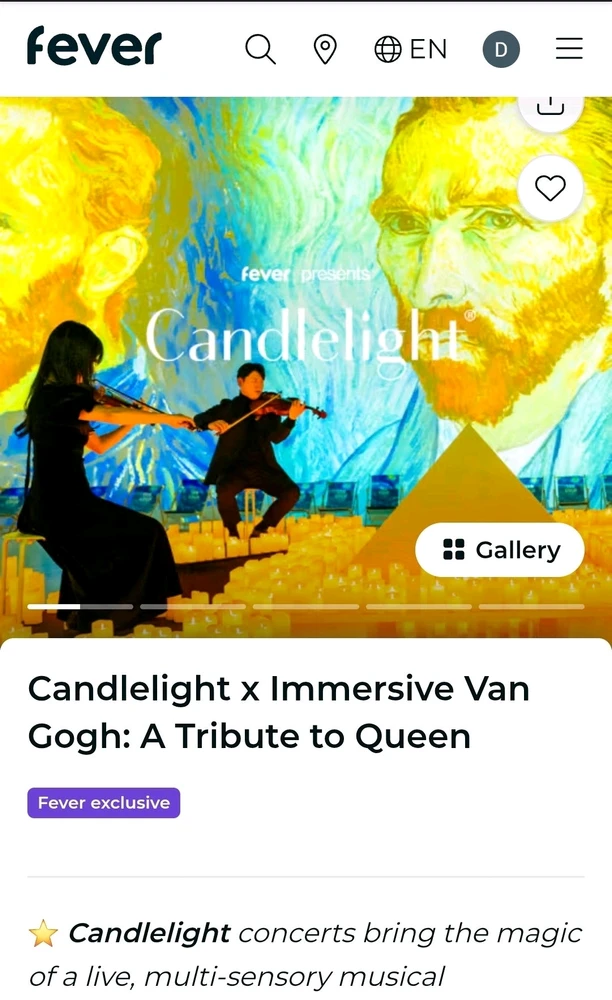Share this Candlelight event
The height and width of the screenshot is (1000, 612).
(550, 108)
